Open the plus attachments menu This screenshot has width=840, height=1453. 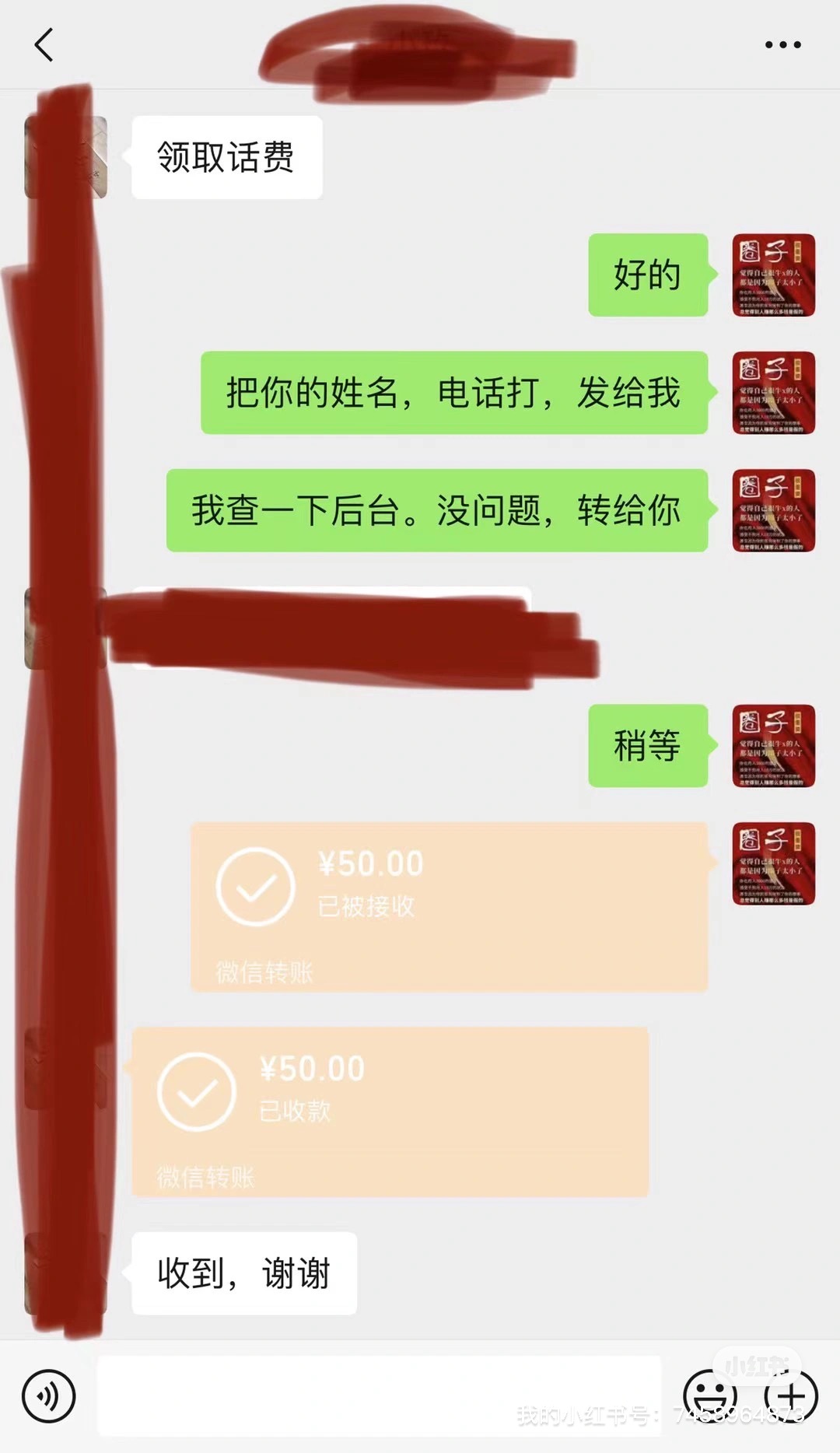tap(791, 1395)
